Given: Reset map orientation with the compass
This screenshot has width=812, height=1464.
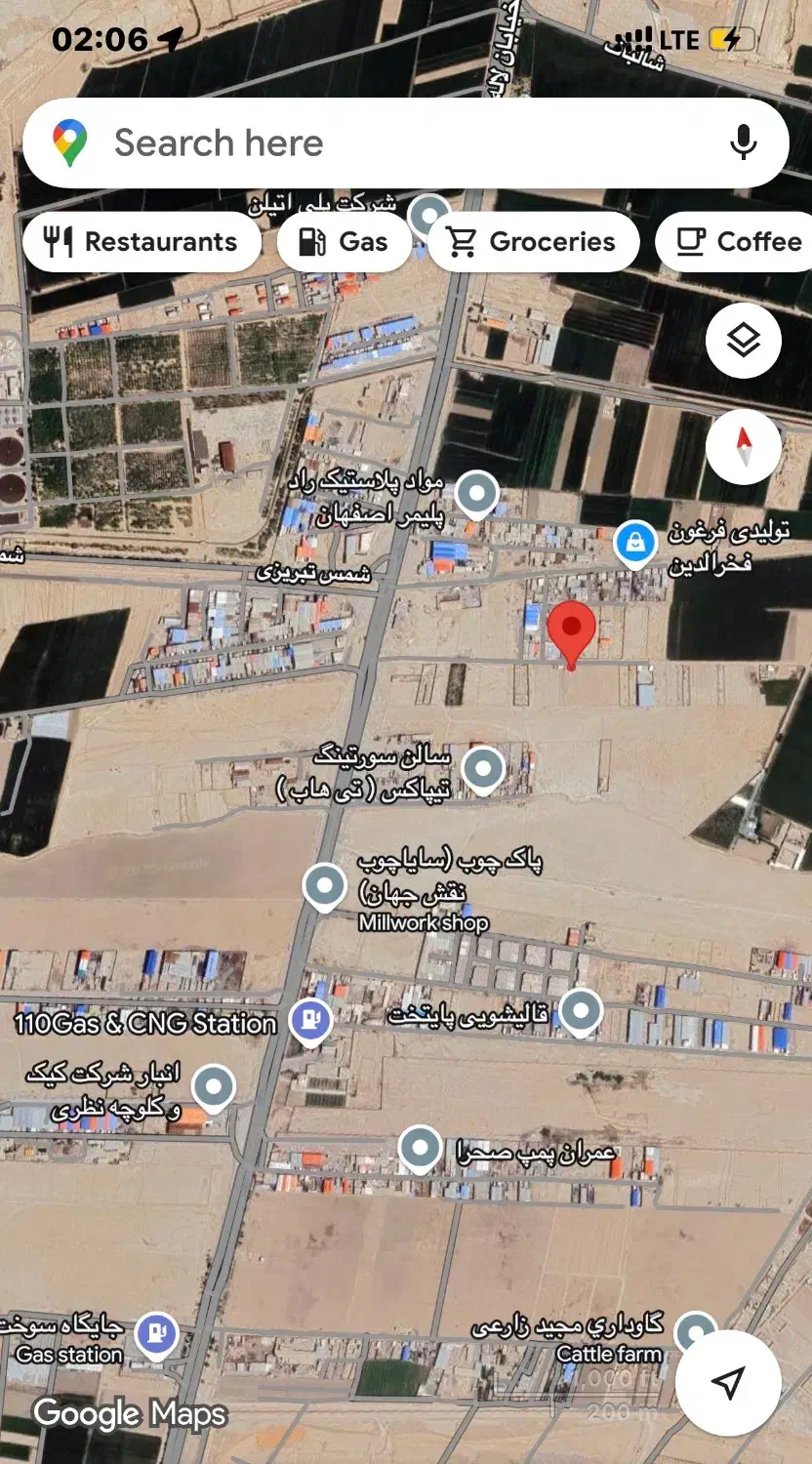Looking at the screenshot, I should (x=744, y=447).
